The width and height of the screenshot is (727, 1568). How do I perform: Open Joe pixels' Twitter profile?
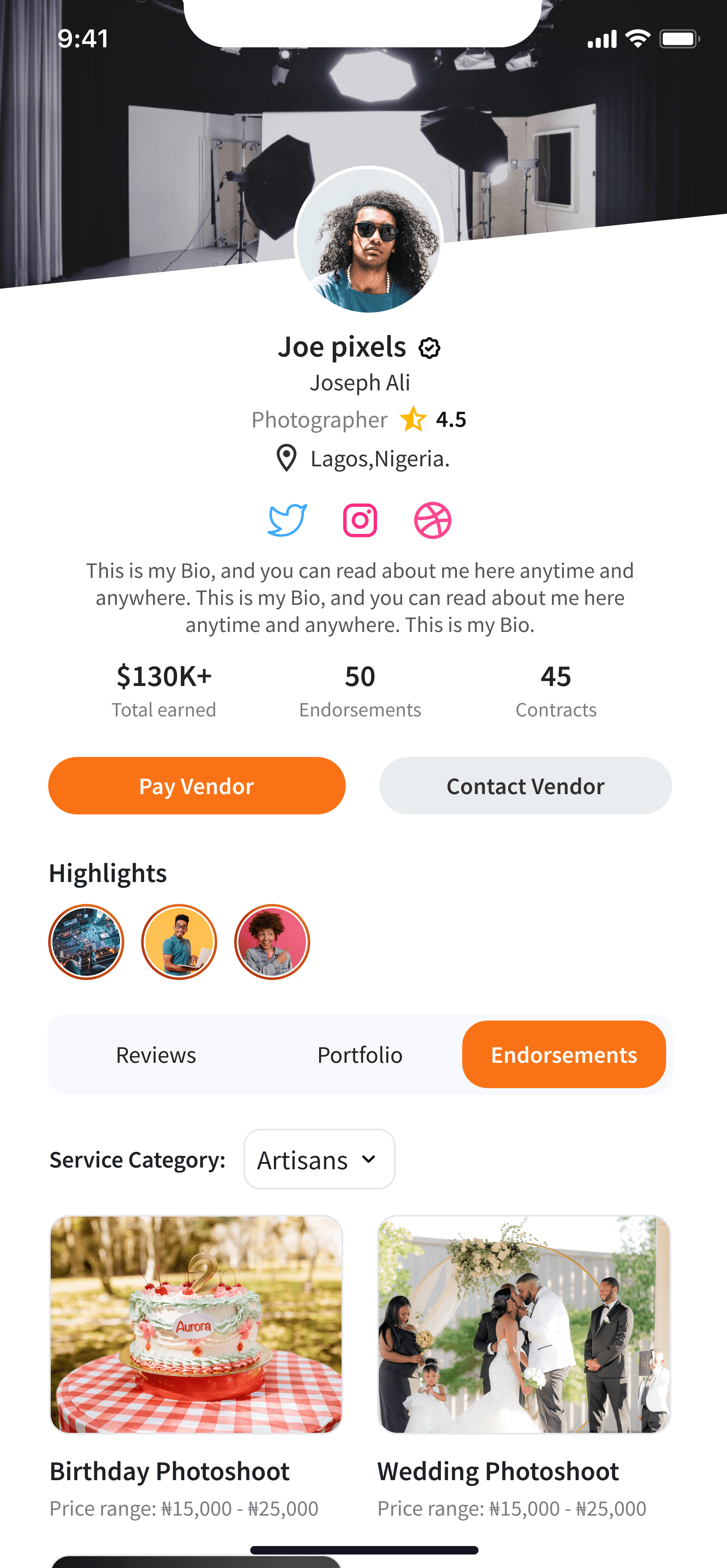pyautogui.click(x=287, y=520)
